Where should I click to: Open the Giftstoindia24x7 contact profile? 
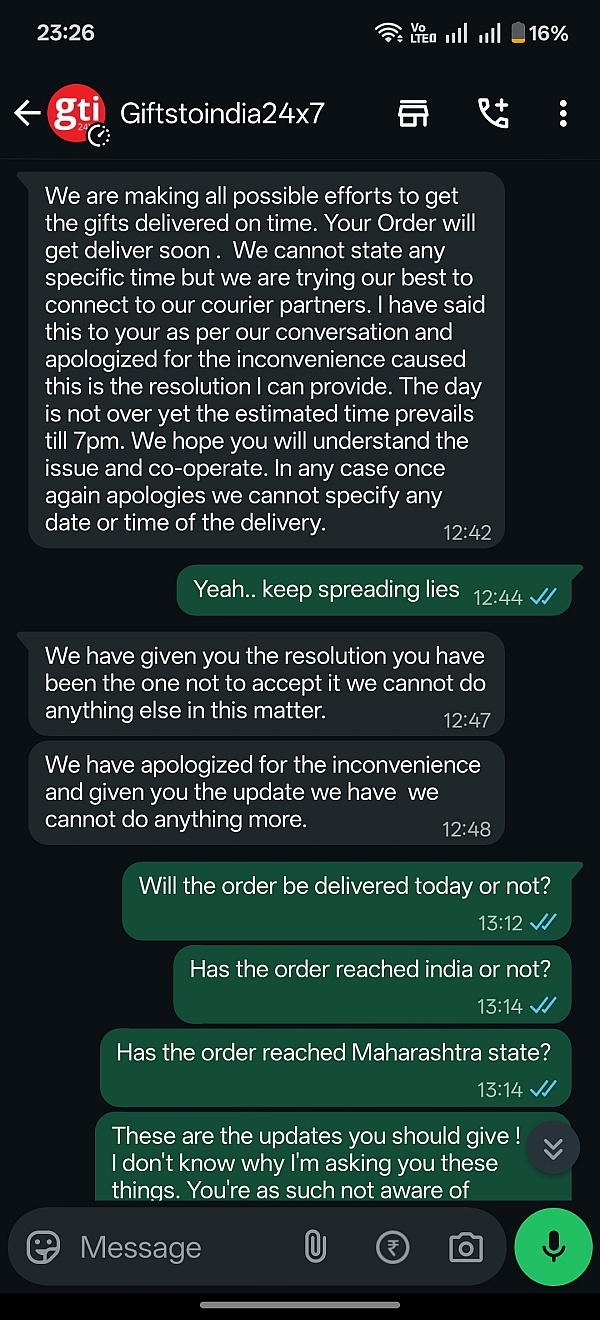pos(222,113)
